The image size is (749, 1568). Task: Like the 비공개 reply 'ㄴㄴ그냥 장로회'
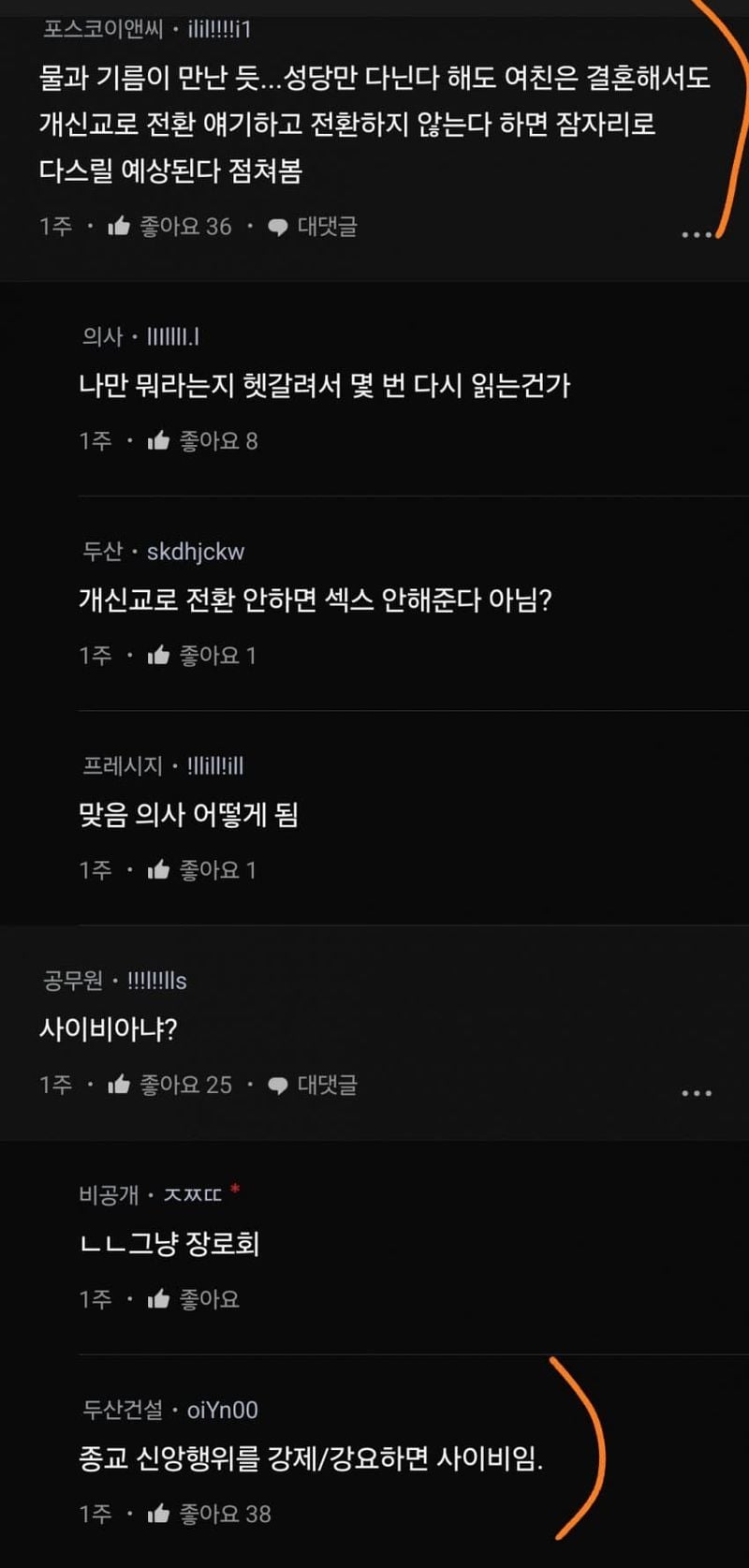[x=158, y=1299]
